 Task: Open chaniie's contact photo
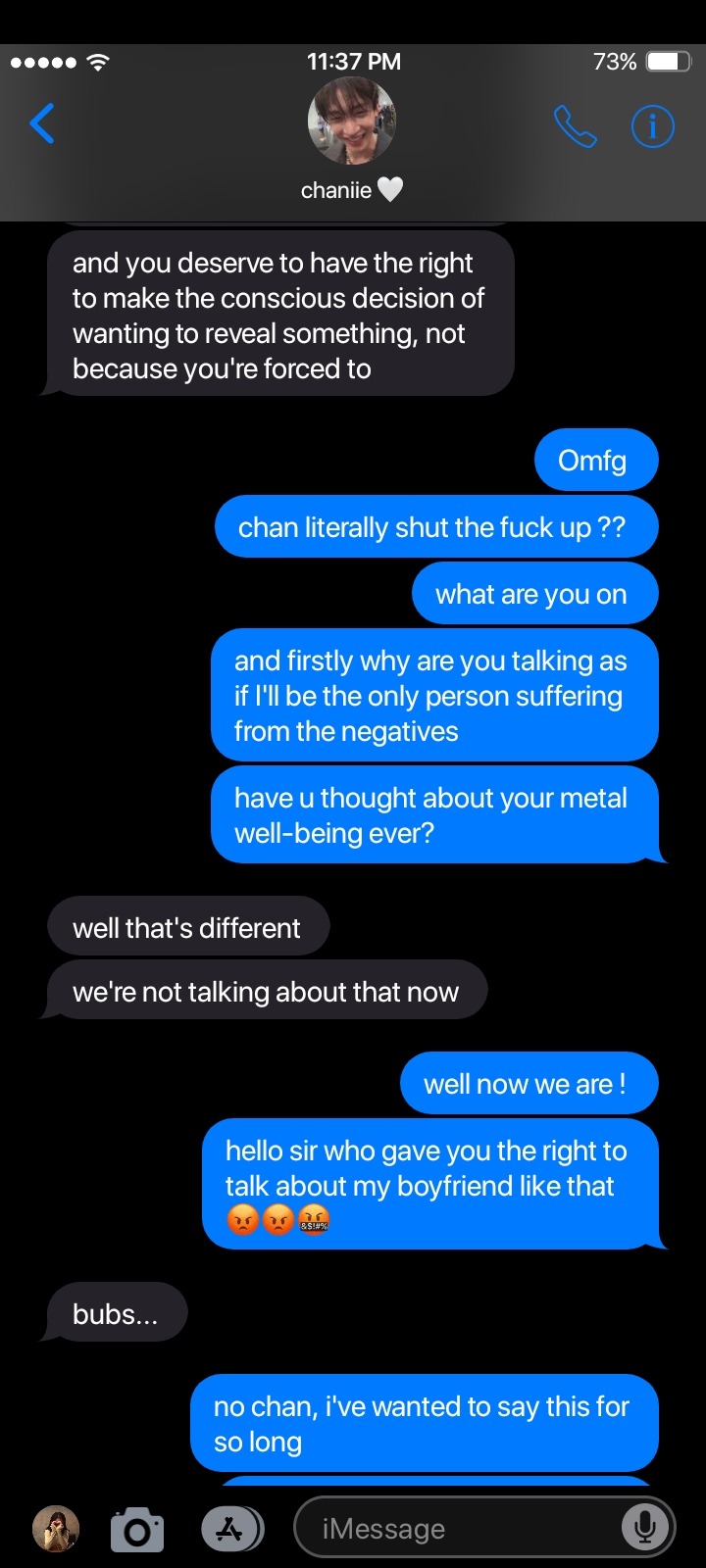351,122
